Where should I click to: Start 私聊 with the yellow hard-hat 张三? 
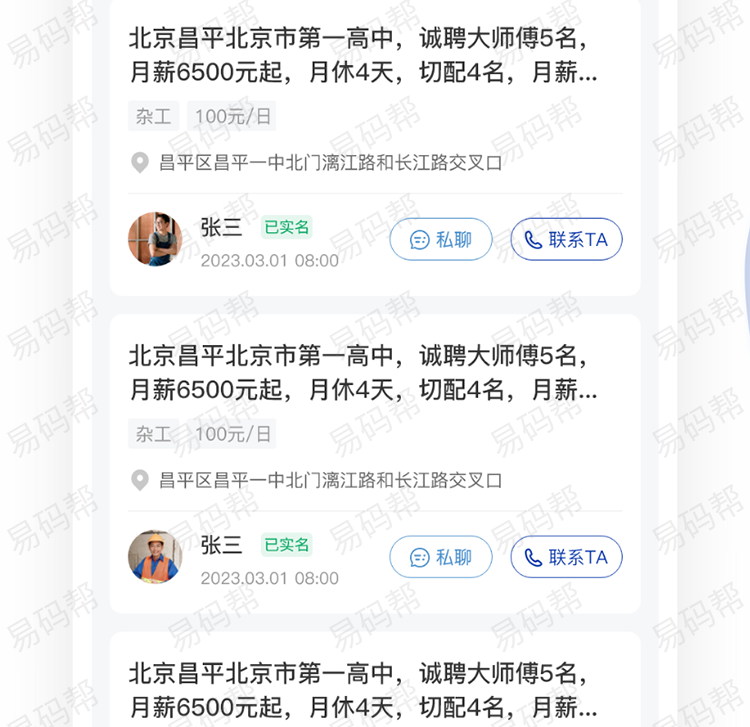[440, 557]
